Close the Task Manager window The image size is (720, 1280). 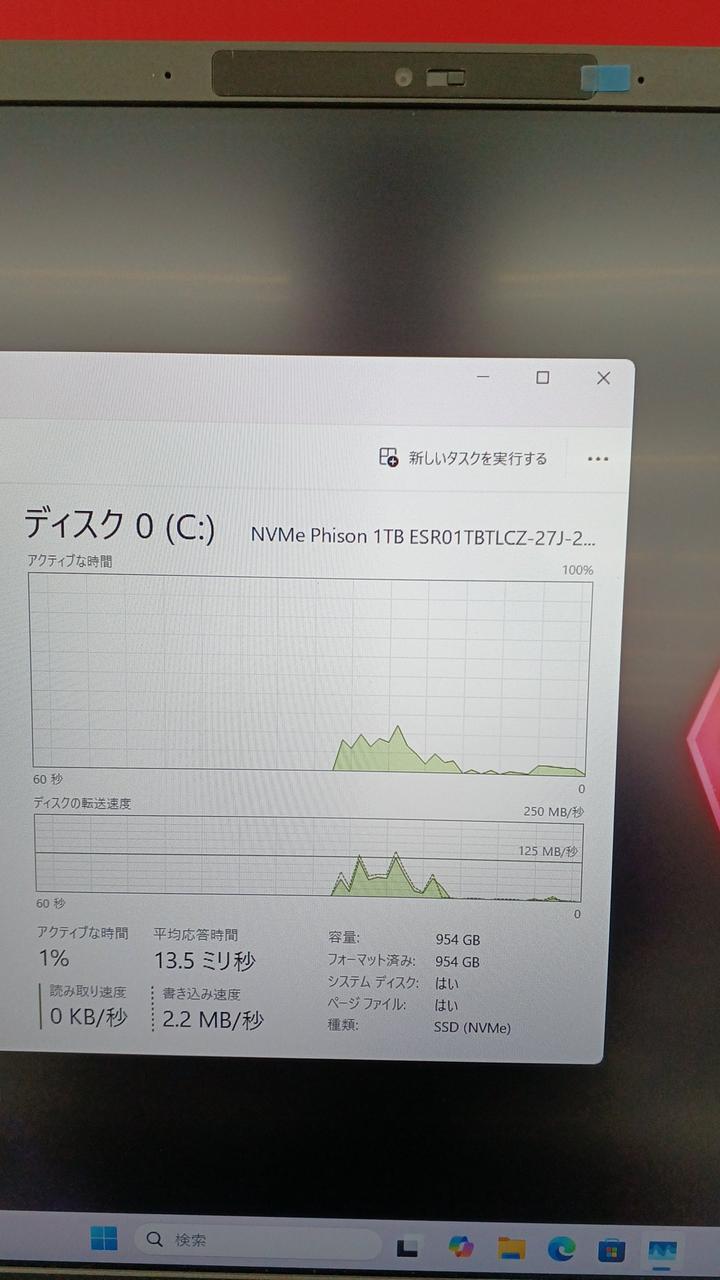[603, 378]
